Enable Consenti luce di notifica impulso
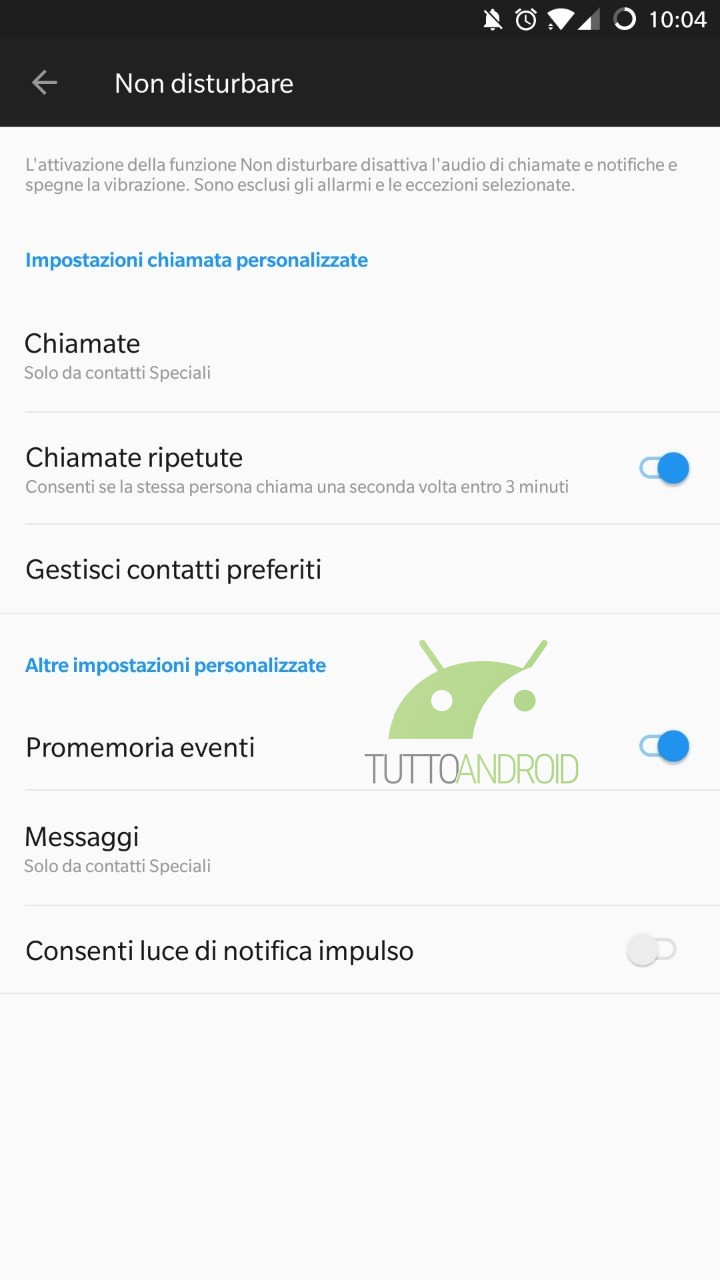This screenshot has height=1280, width=720. click(652, 950)
